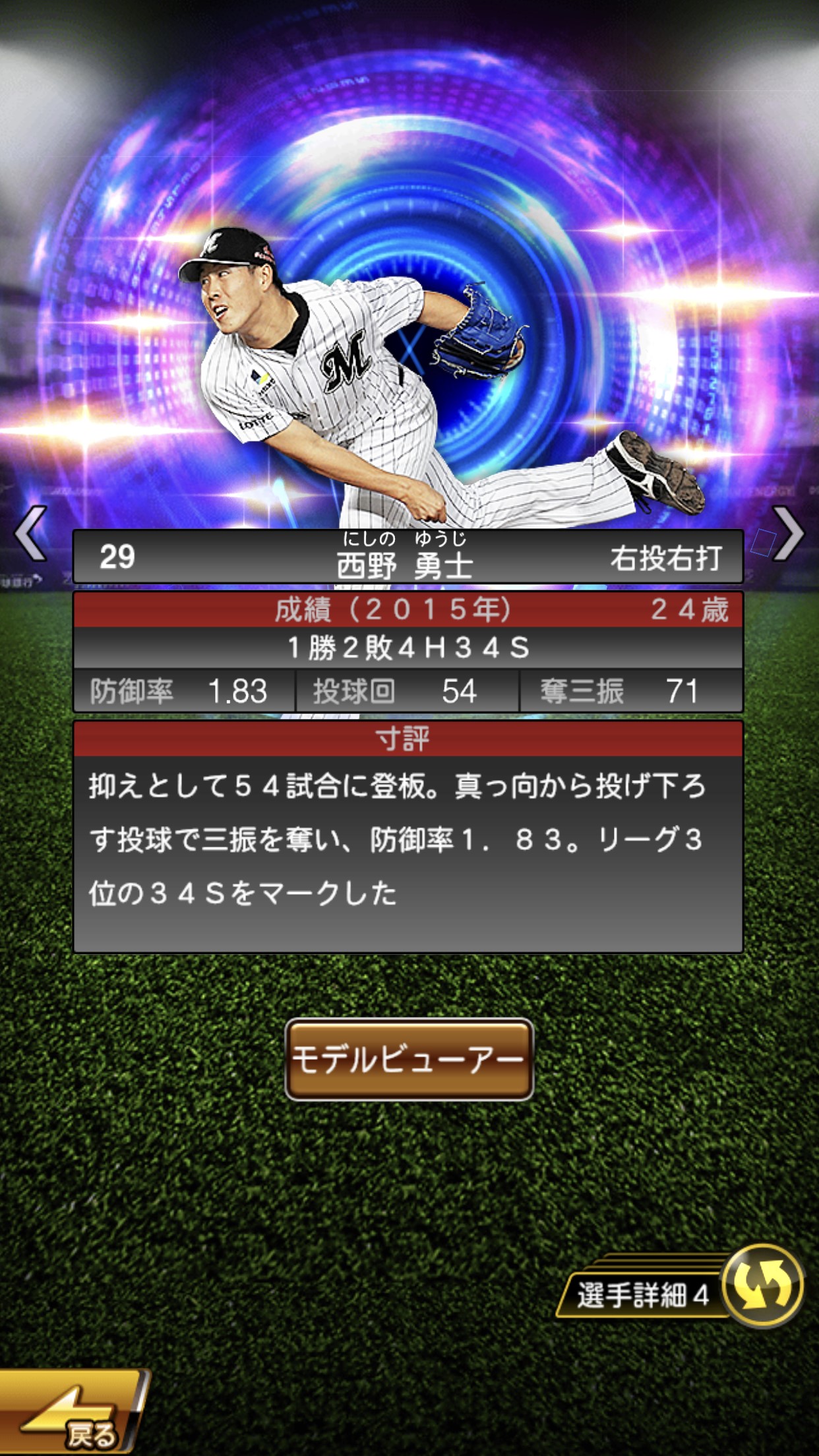Open the モデルビューアー model viewer
The height and width of the screenshot is (1456, 819).
click(x=409, y=1060)
